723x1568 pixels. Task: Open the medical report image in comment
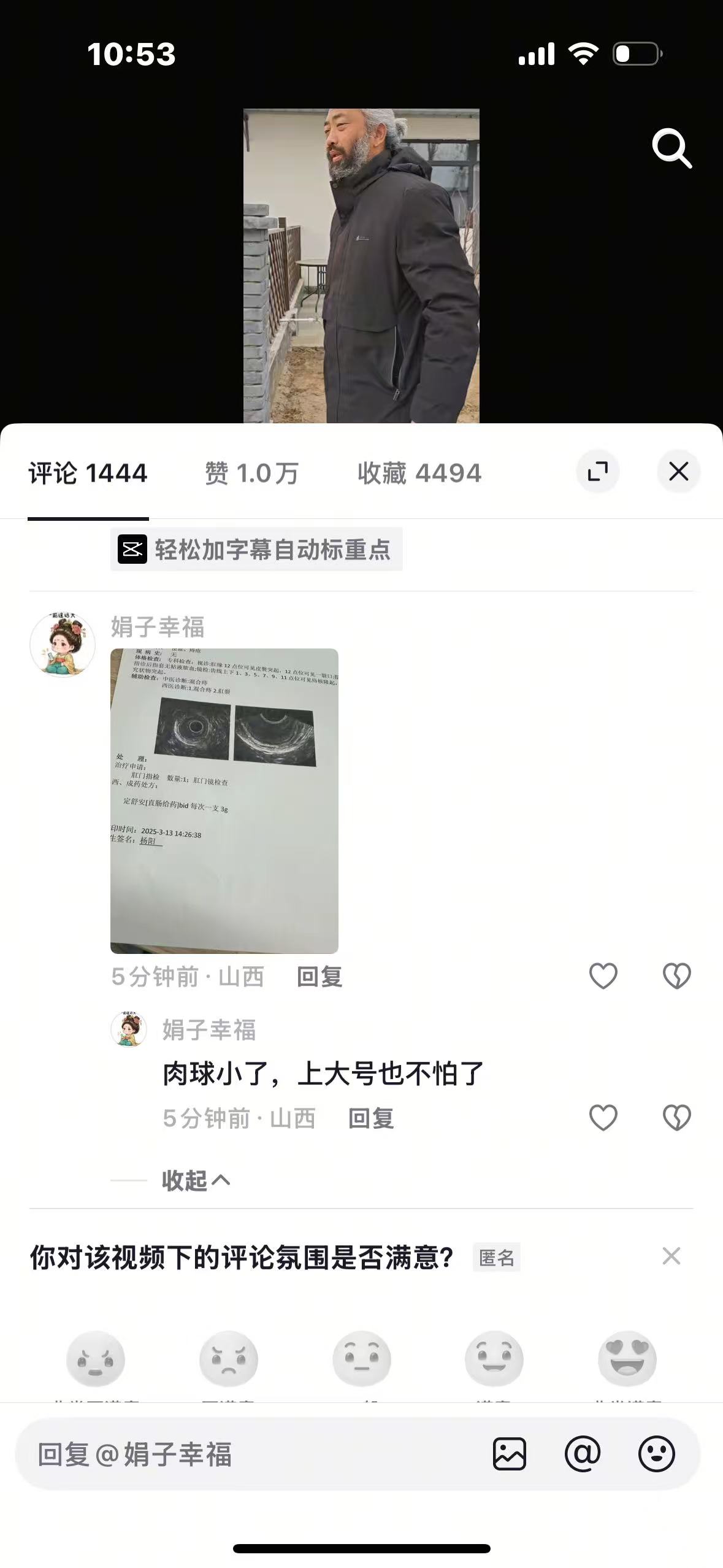click(224, 801)
